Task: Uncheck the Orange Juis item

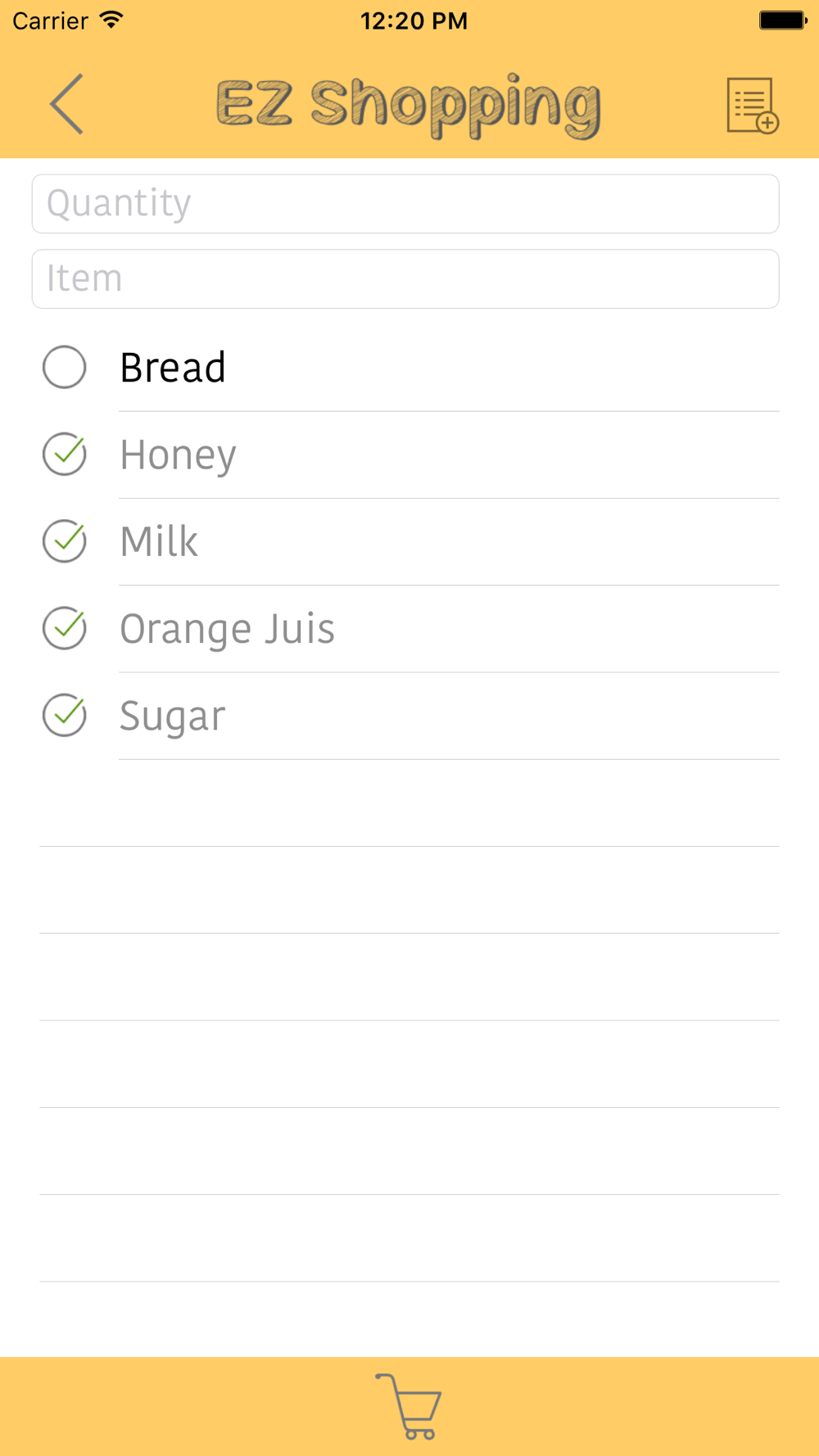Action: pyautogui.click(x=65, y=628)
